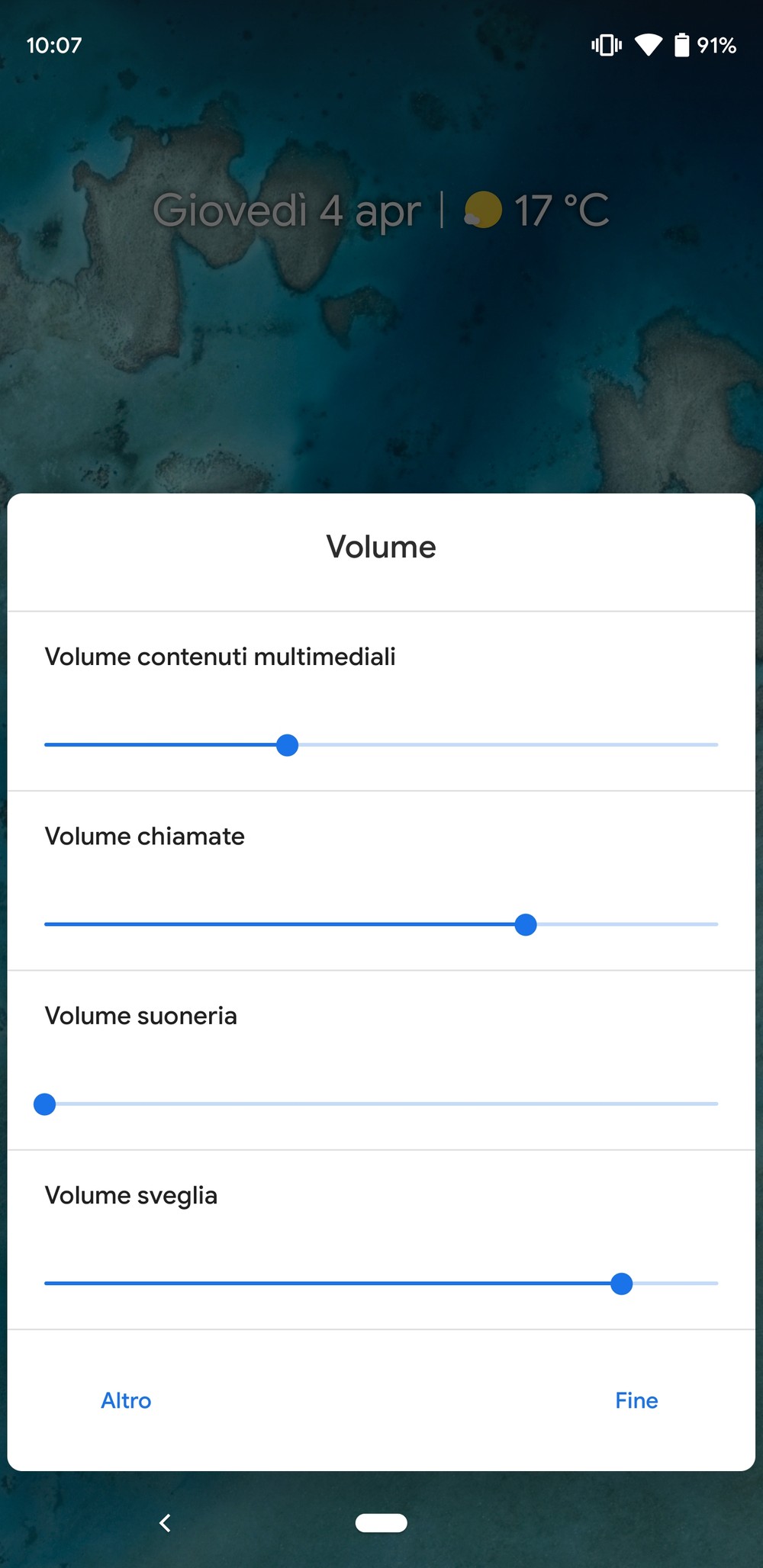Go back with the system back arrow
This screenshot has height=1568, width=763.
point(165,1523)
